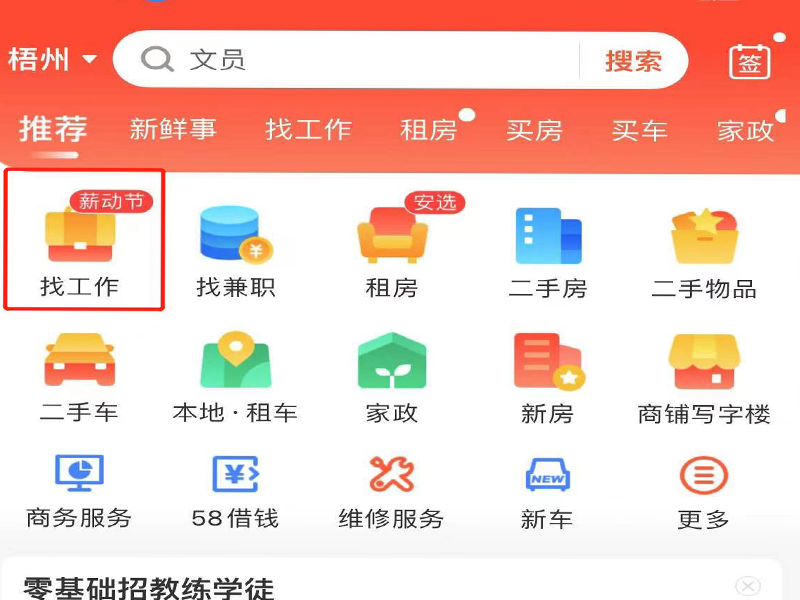Open the 梧州 city dropdown

tap(53, 59)
